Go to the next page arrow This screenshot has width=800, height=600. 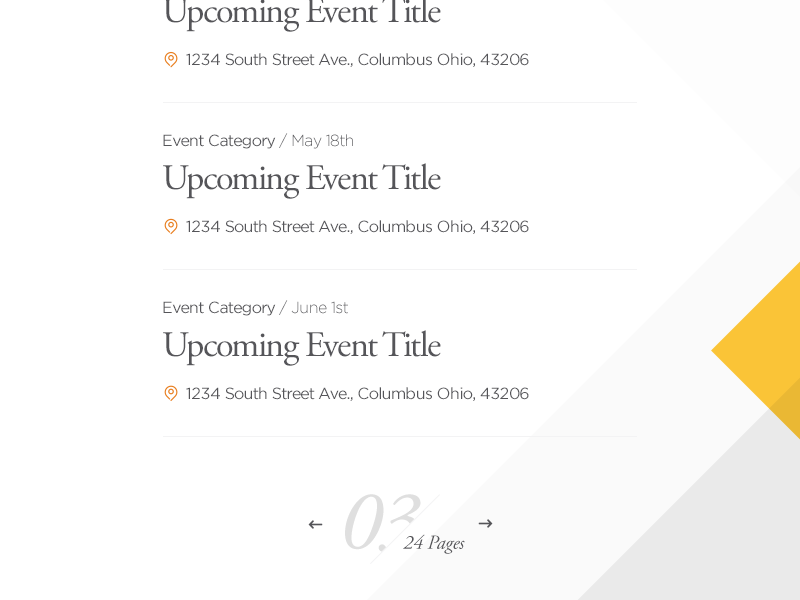tap(485, 523)
